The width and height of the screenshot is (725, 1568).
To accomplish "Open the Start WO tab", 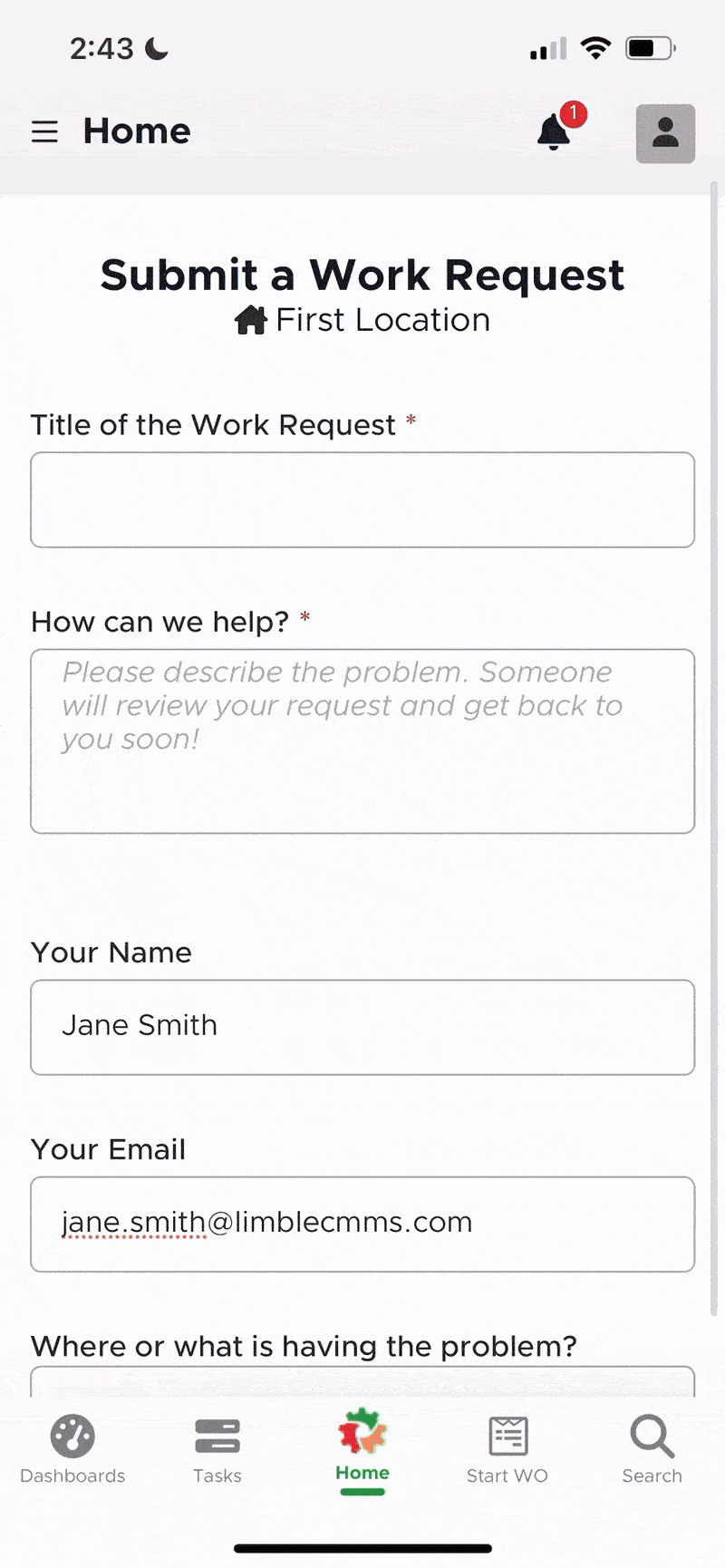I will pyautogui.click(x=507, y=1448).
